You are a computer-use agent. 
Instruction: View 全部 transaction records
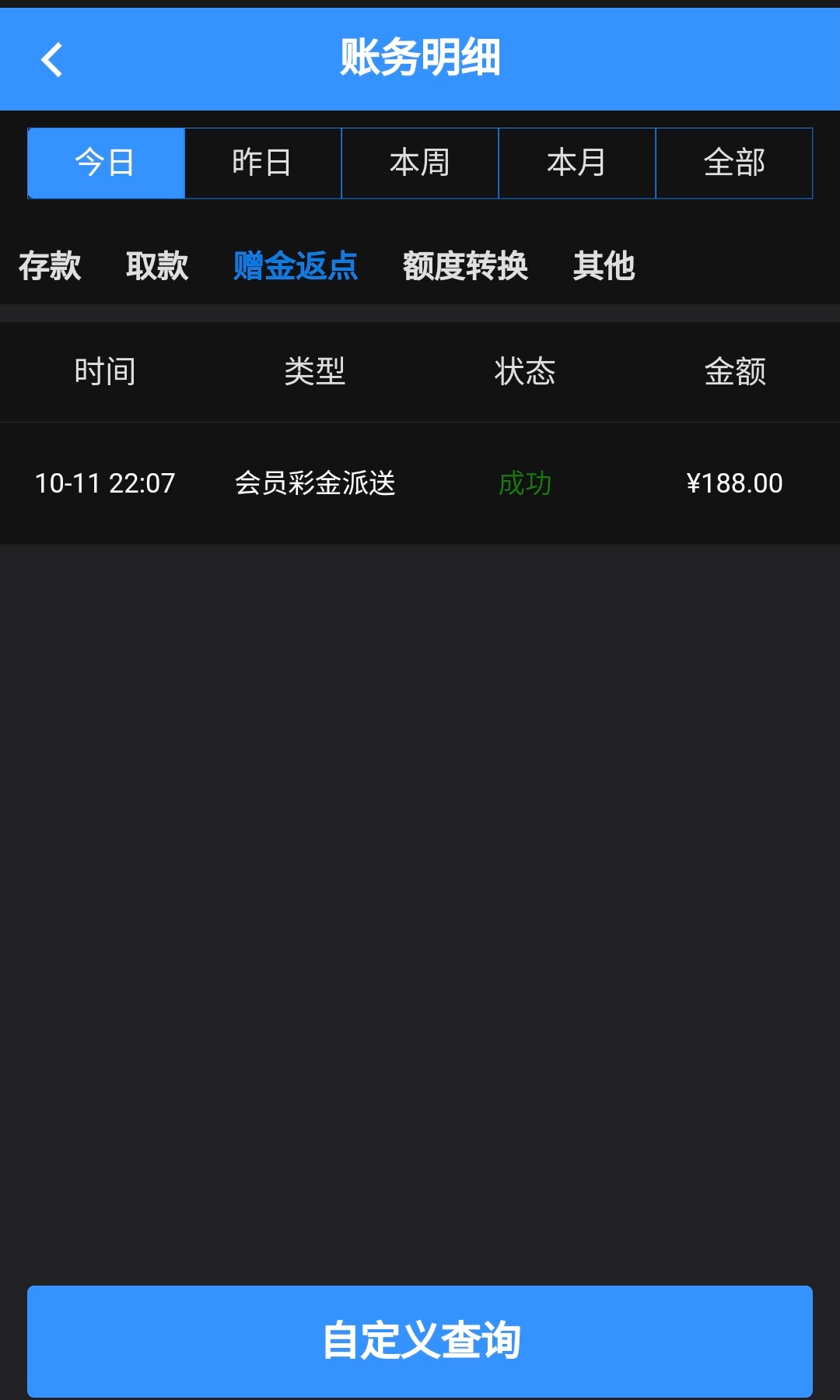click(734, 163)
